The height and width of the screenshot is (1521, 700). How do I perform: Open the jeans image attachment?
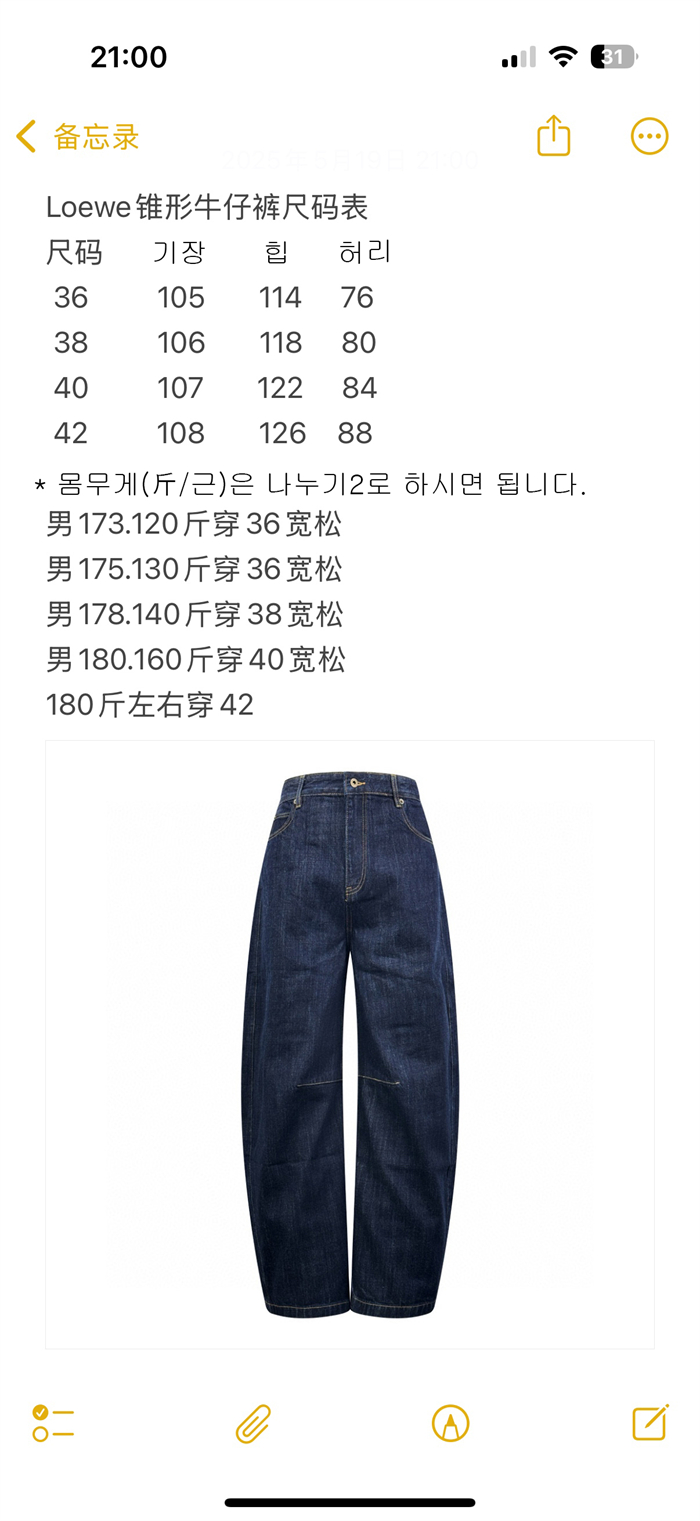[350, 1044]
